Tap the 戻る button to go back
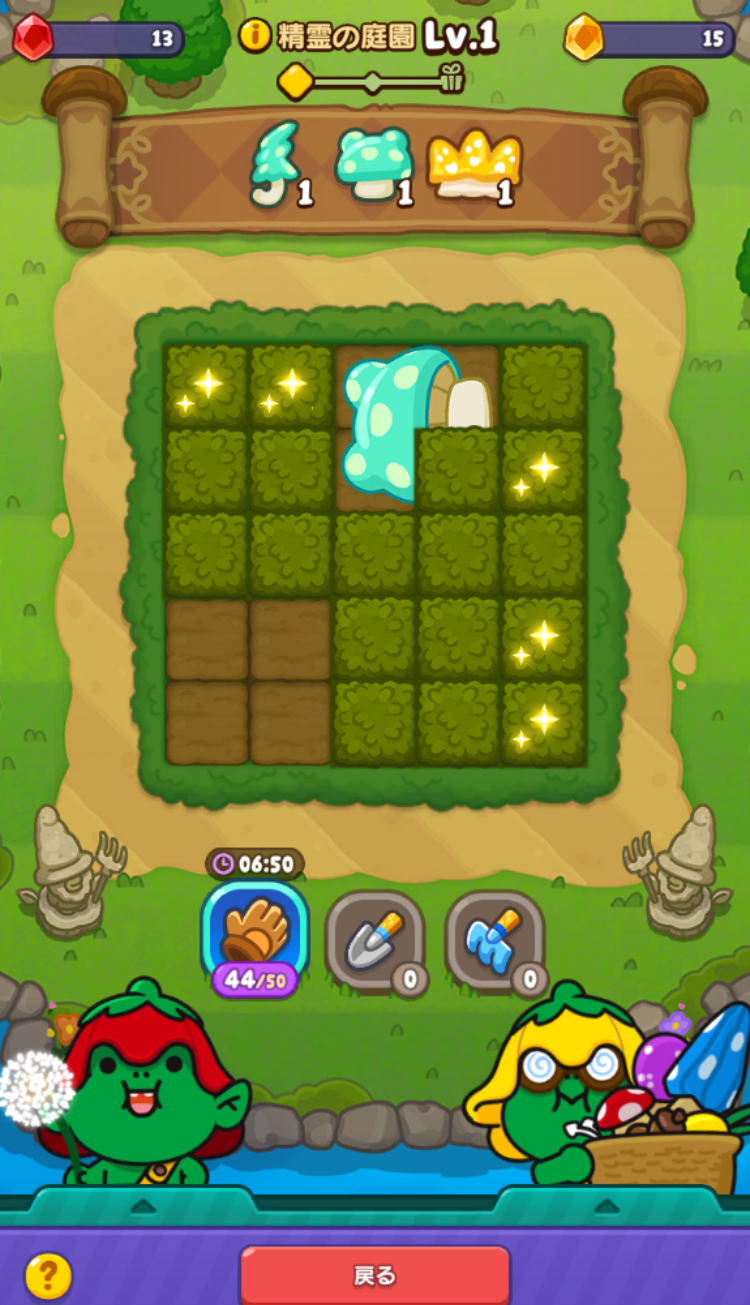 (x=375, y=1275)
